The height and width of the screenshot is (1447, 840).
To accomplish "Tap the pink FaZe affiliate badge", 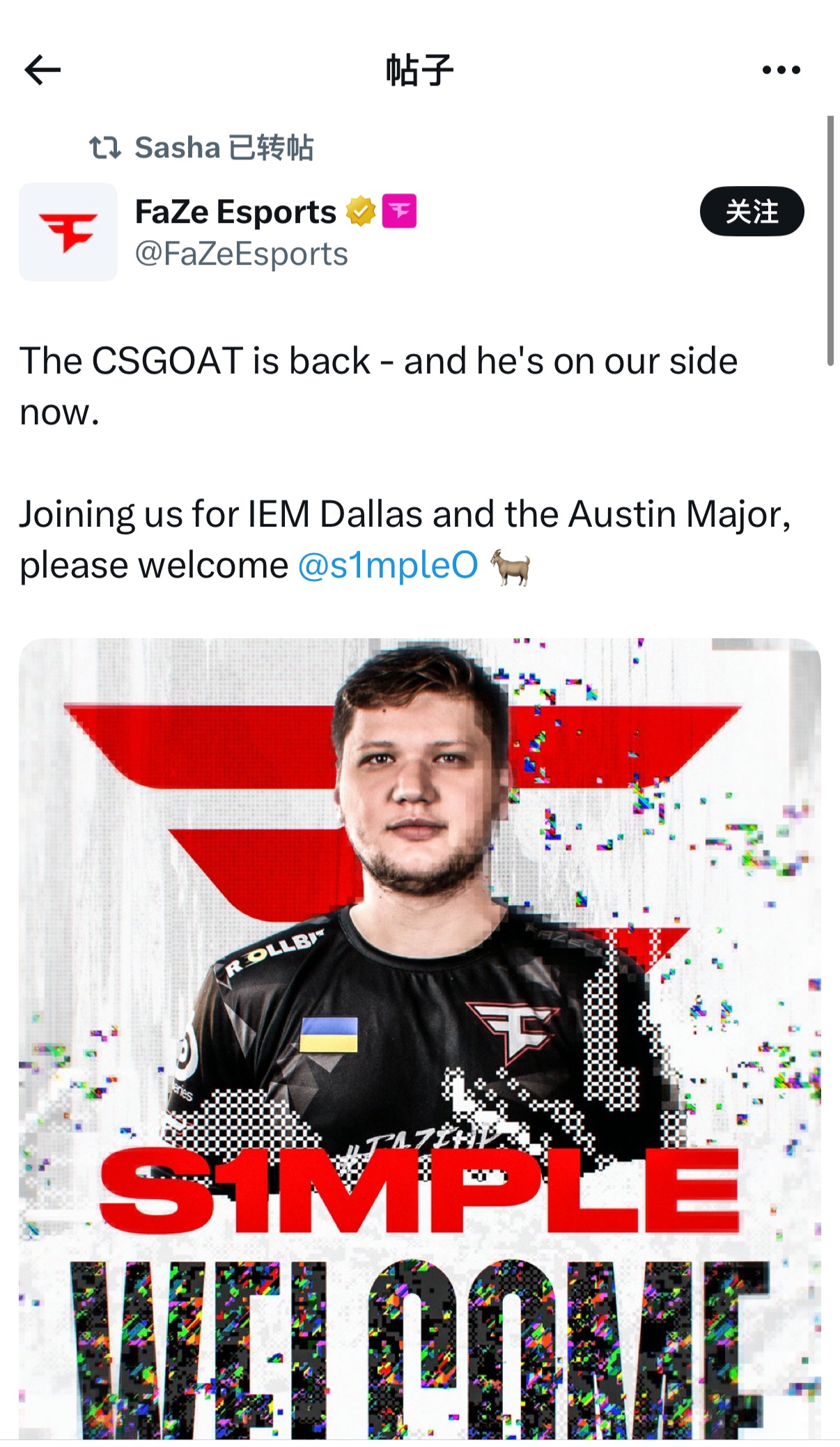I will [x=400, y=211].
